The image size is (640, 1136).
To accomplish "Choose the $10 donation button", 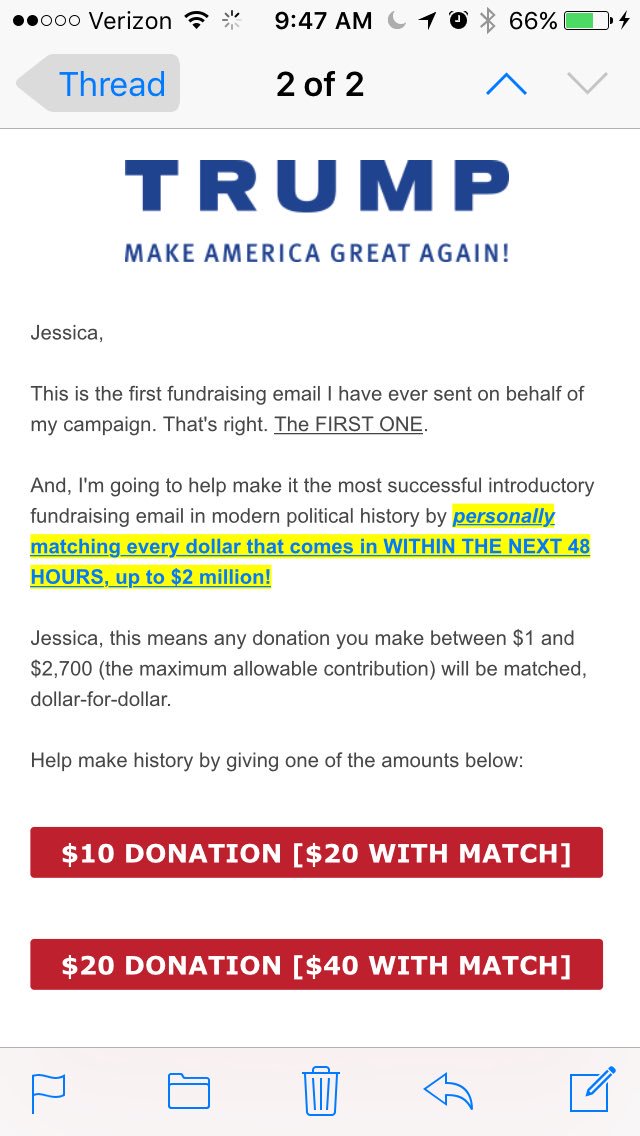I will click(x=316, y=853).
